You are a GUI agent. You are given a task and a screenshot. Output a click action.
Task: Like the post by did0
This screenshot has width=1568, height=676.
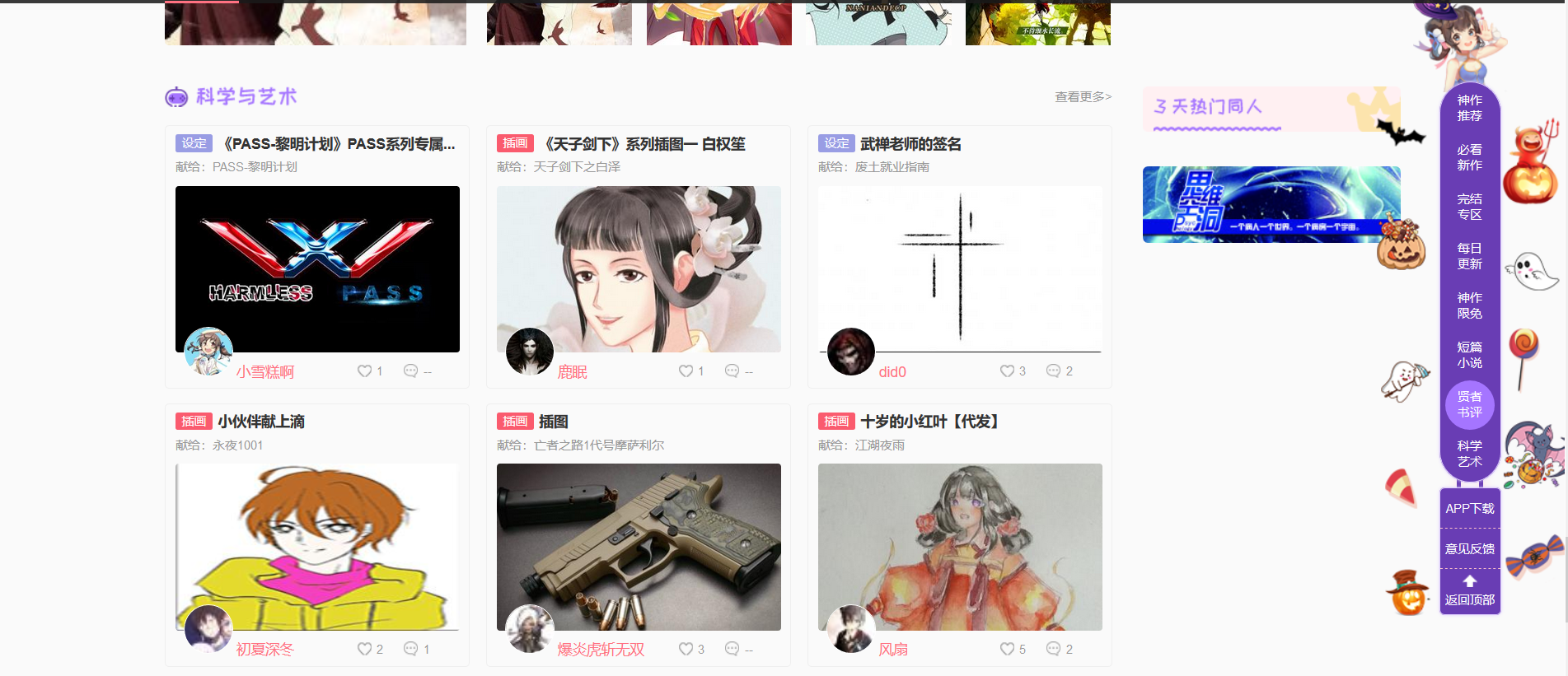1007,371
